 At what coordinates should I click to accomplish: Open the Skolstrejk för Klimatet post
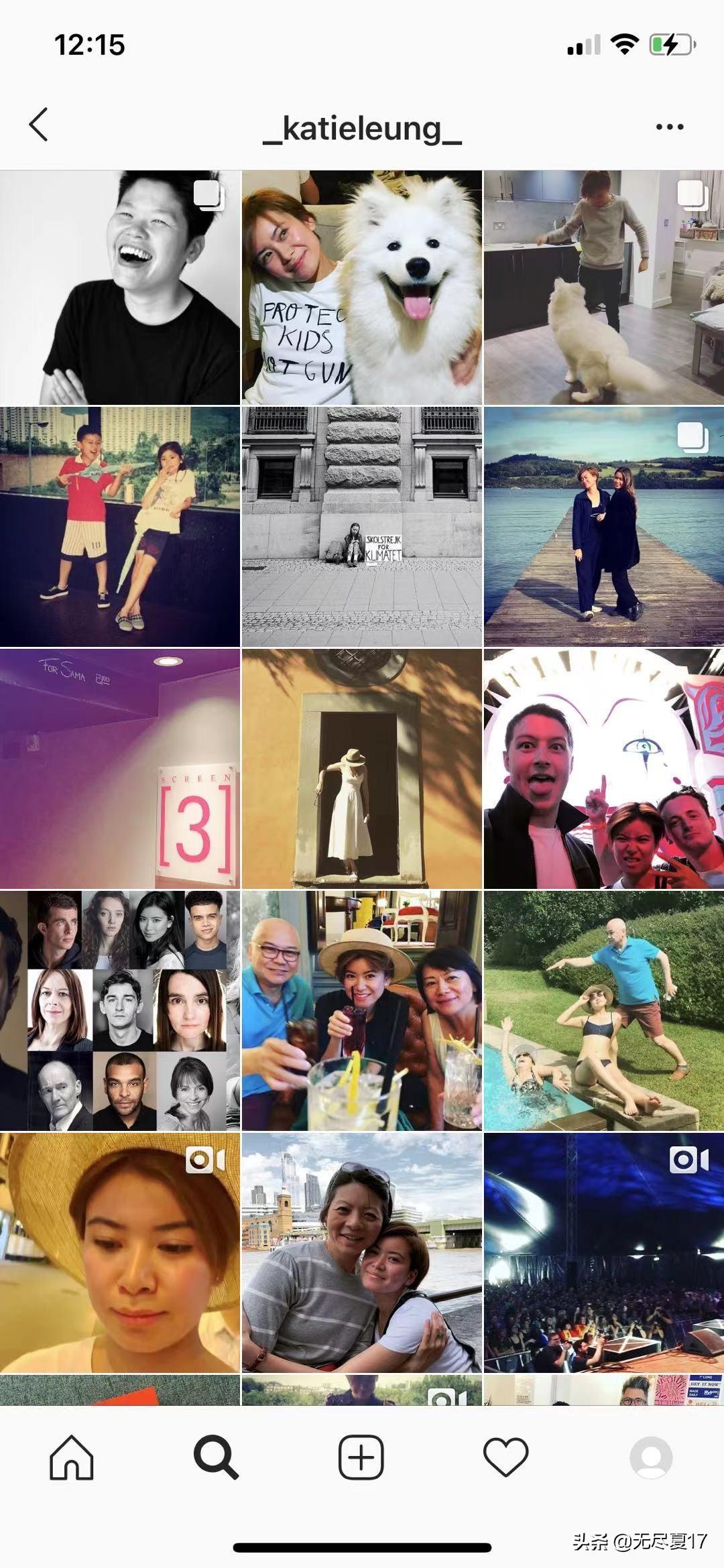point(362,526)
